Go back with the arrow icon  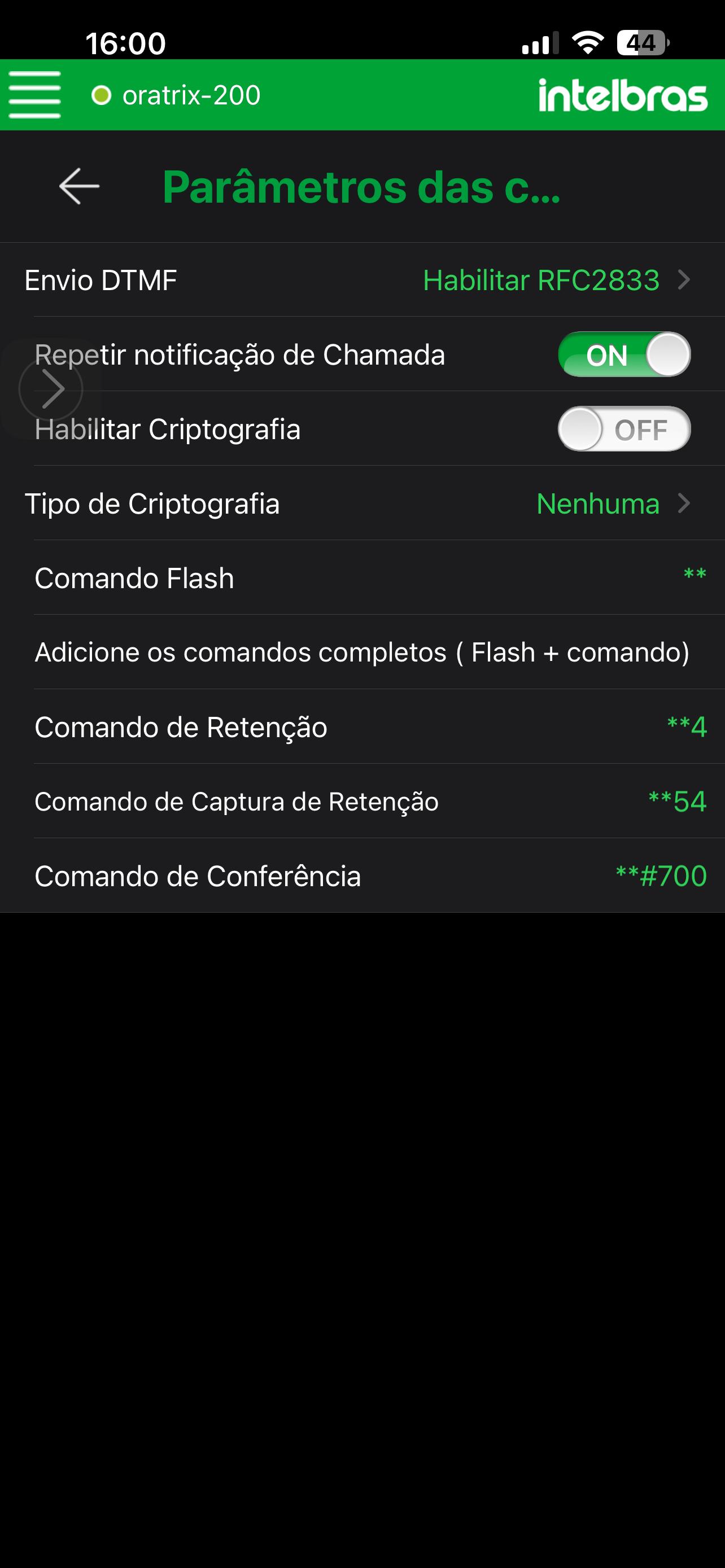pos(79,186)
